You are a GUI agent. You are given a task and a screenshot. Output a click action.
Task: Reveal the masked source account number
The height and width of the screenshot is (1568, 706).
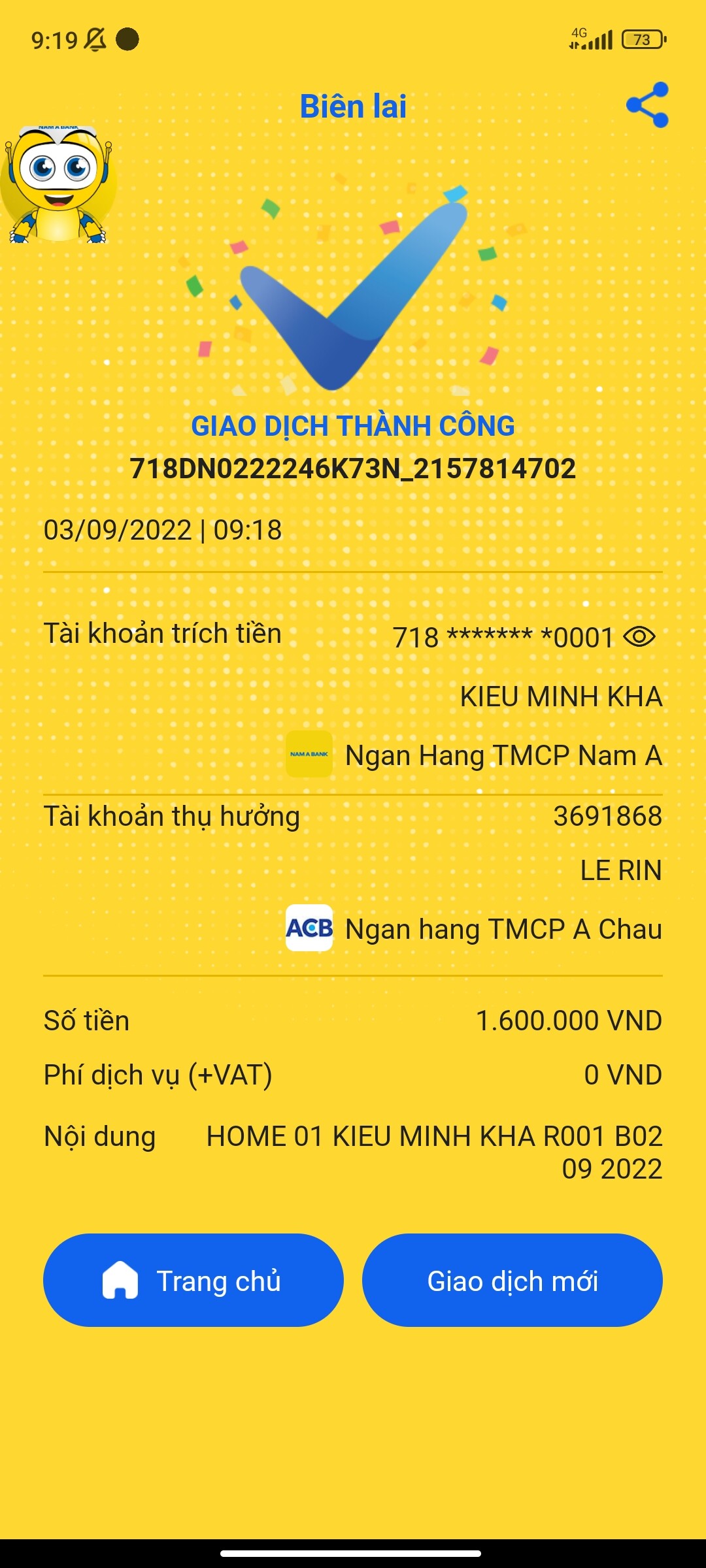(639, 636)
